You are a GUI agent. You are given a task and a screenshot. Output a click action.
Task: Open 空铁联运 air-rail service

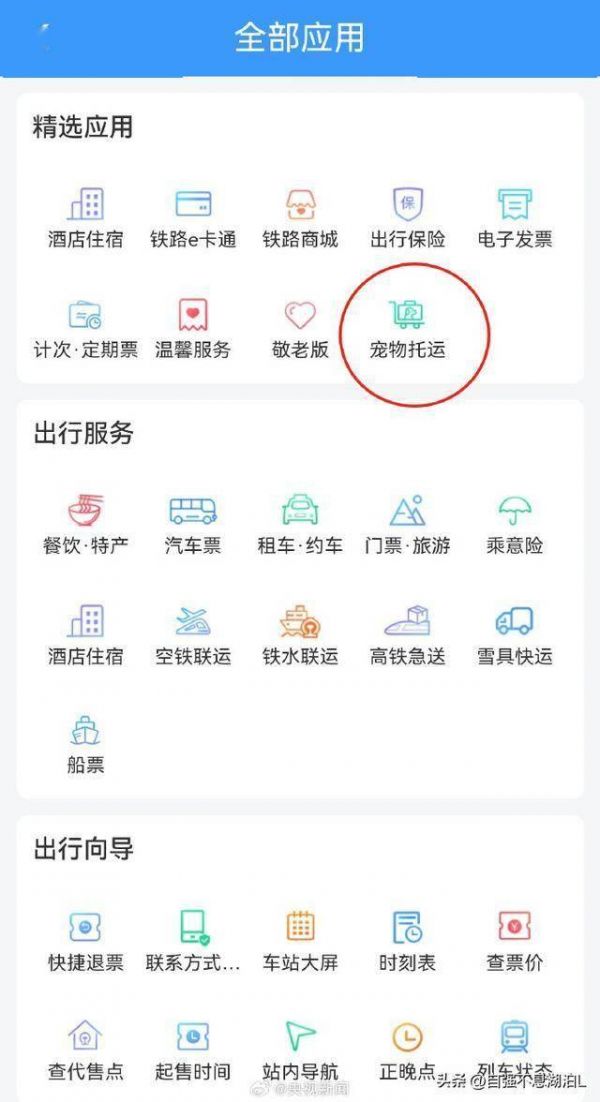[193, 636]
